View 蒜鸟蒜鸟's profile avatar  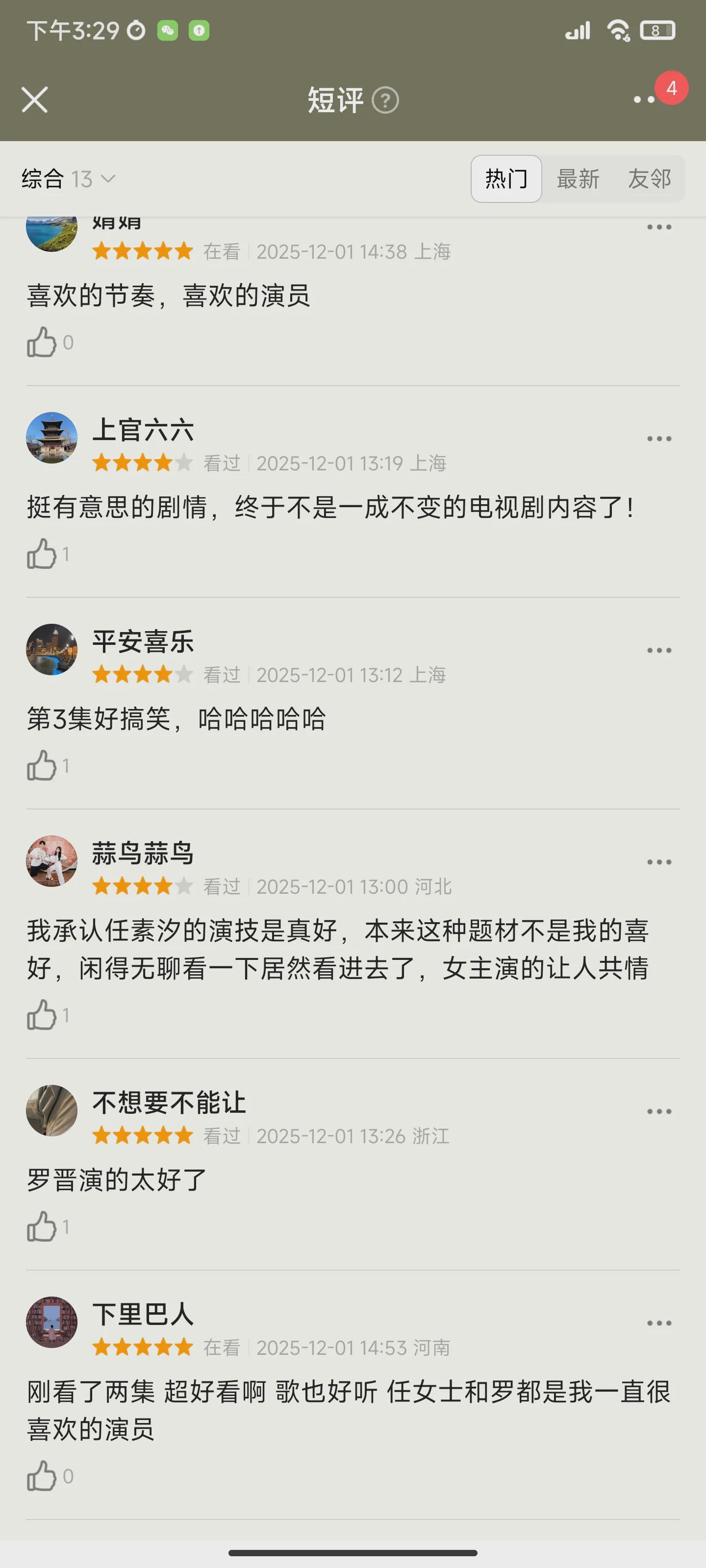[52, 861]
